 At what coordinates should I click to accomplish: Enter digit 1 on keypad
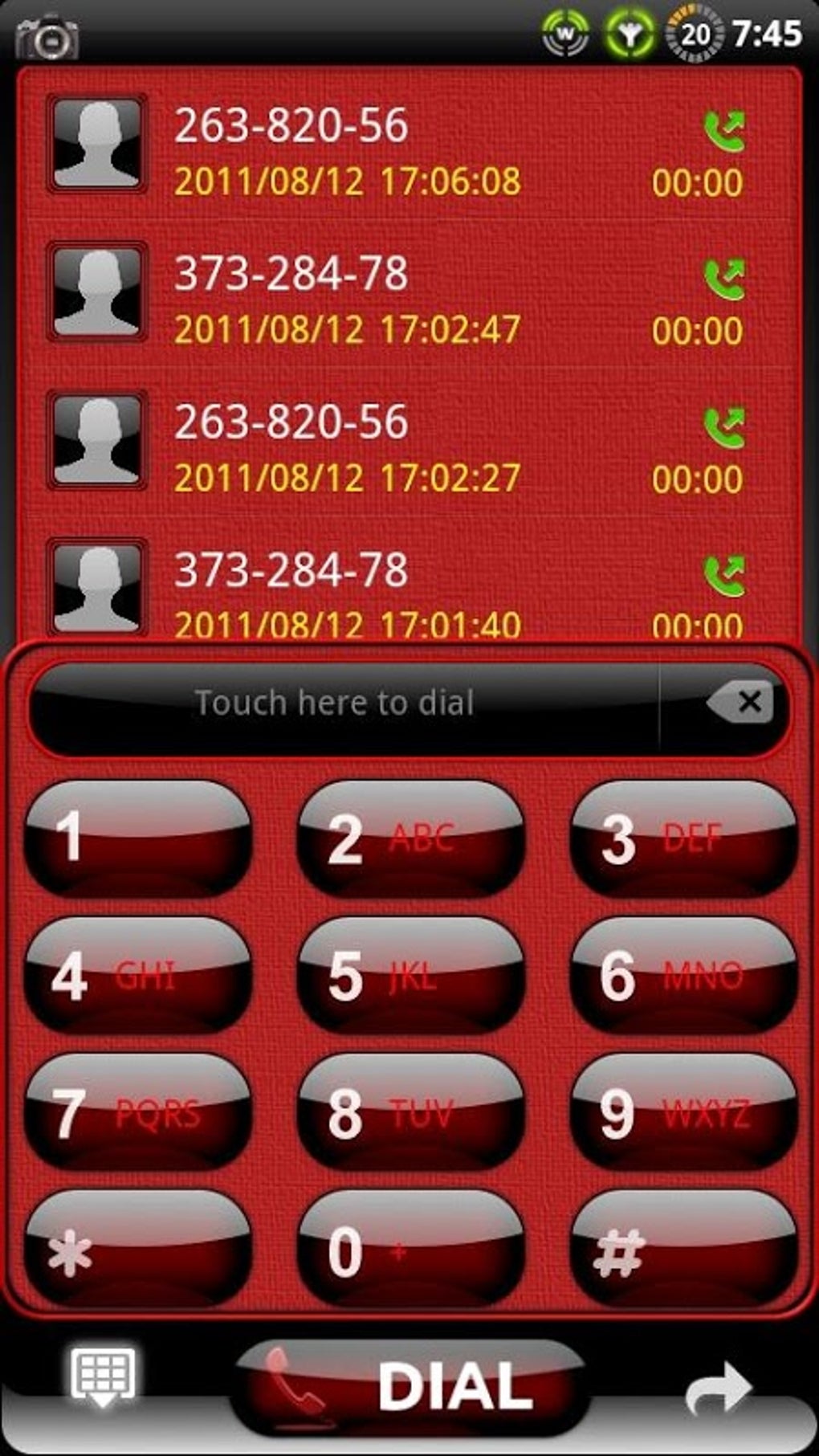point(137,838)
